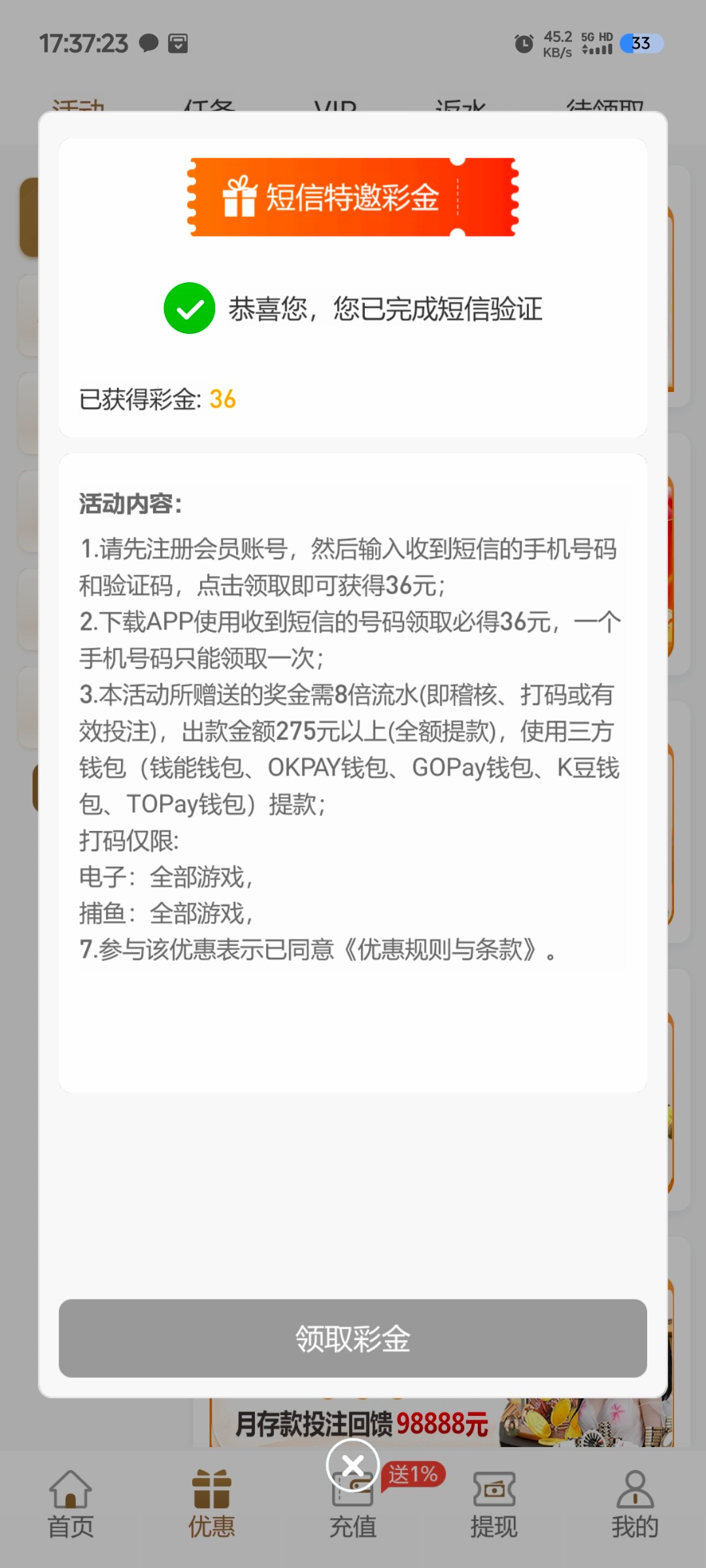
Task: Tap the 领取彩金 button
Action: [x=353, y=1338]
